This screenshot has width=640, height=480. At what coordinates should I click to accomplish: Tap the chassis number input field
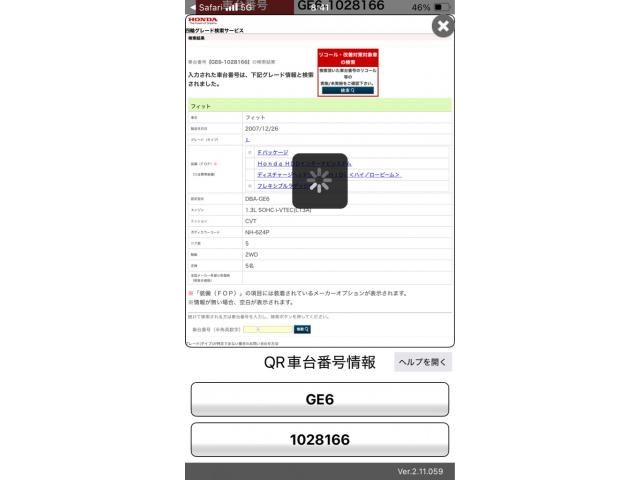coord(267,328)
